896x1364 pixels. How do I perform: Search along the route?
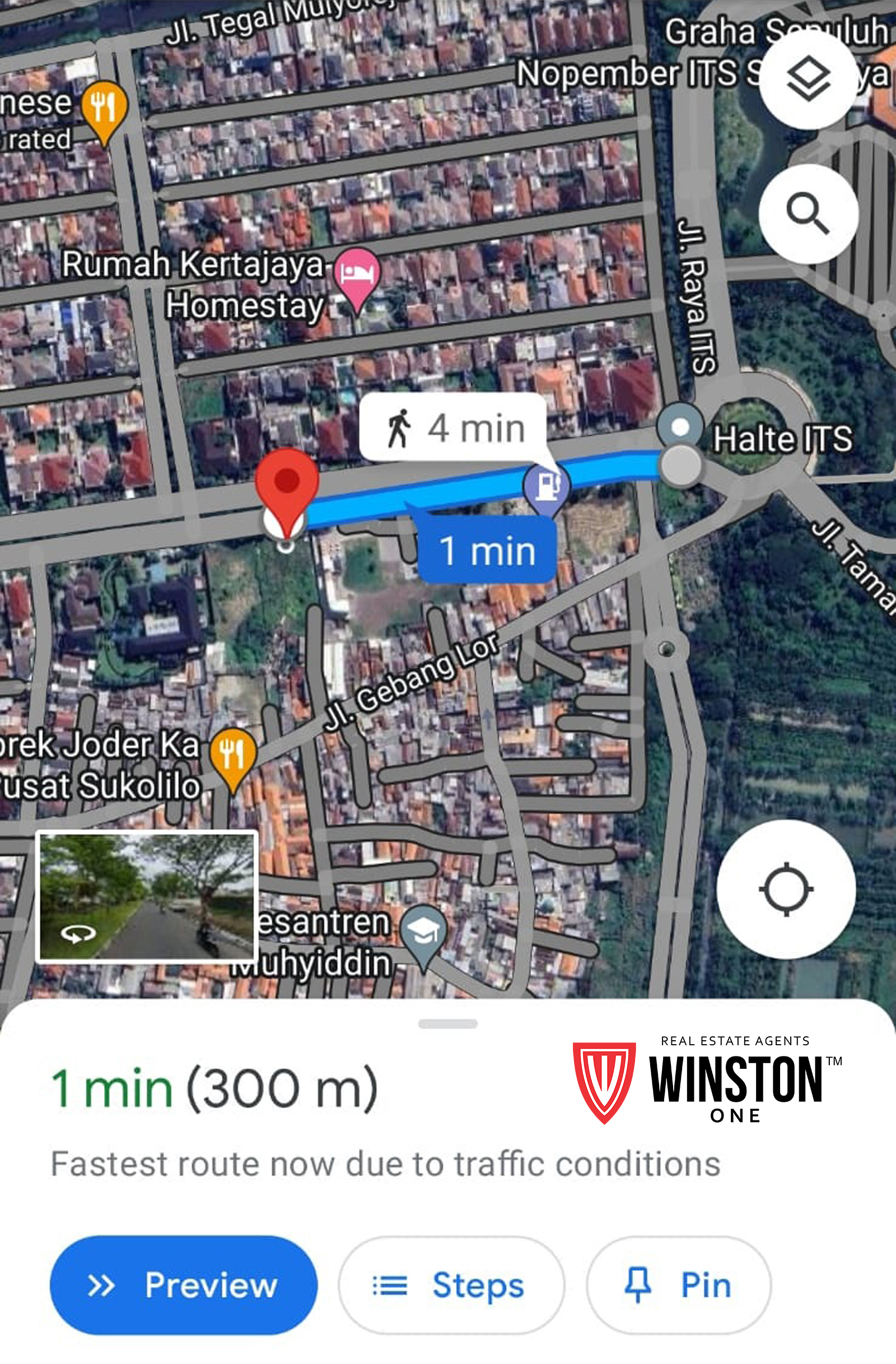[x=808, y=213]
